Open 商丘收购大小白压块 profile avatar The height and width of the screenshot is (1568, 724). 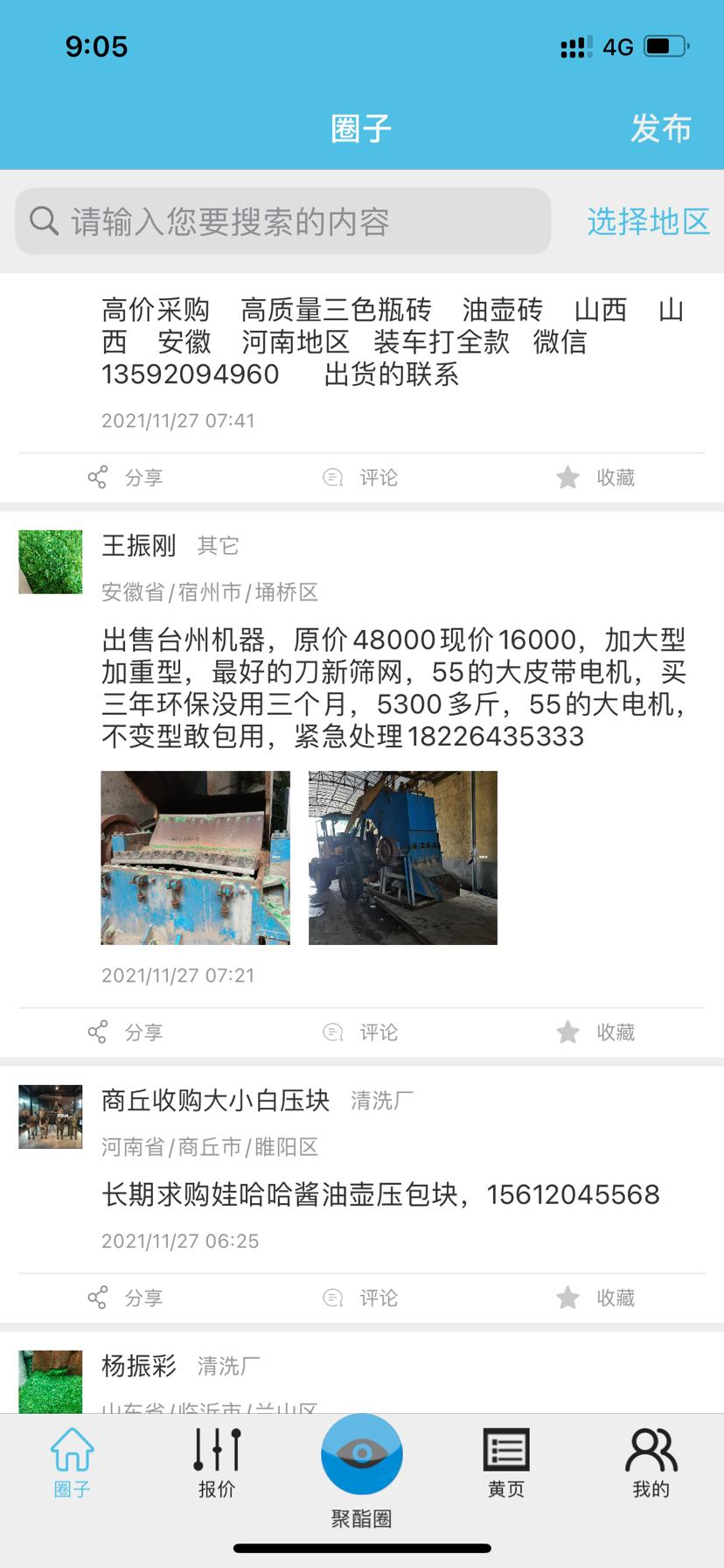click(x=51, y=1116)
